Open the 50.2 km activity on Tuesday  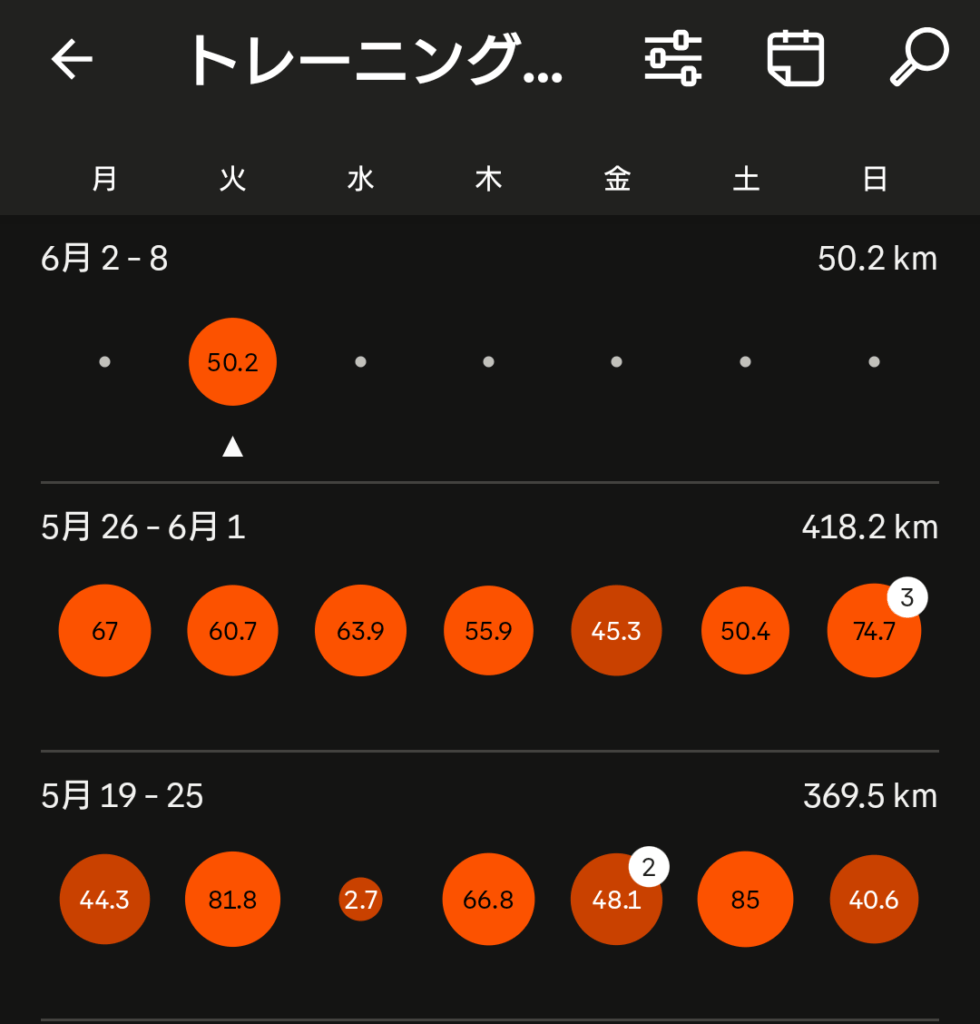[233, 362]
